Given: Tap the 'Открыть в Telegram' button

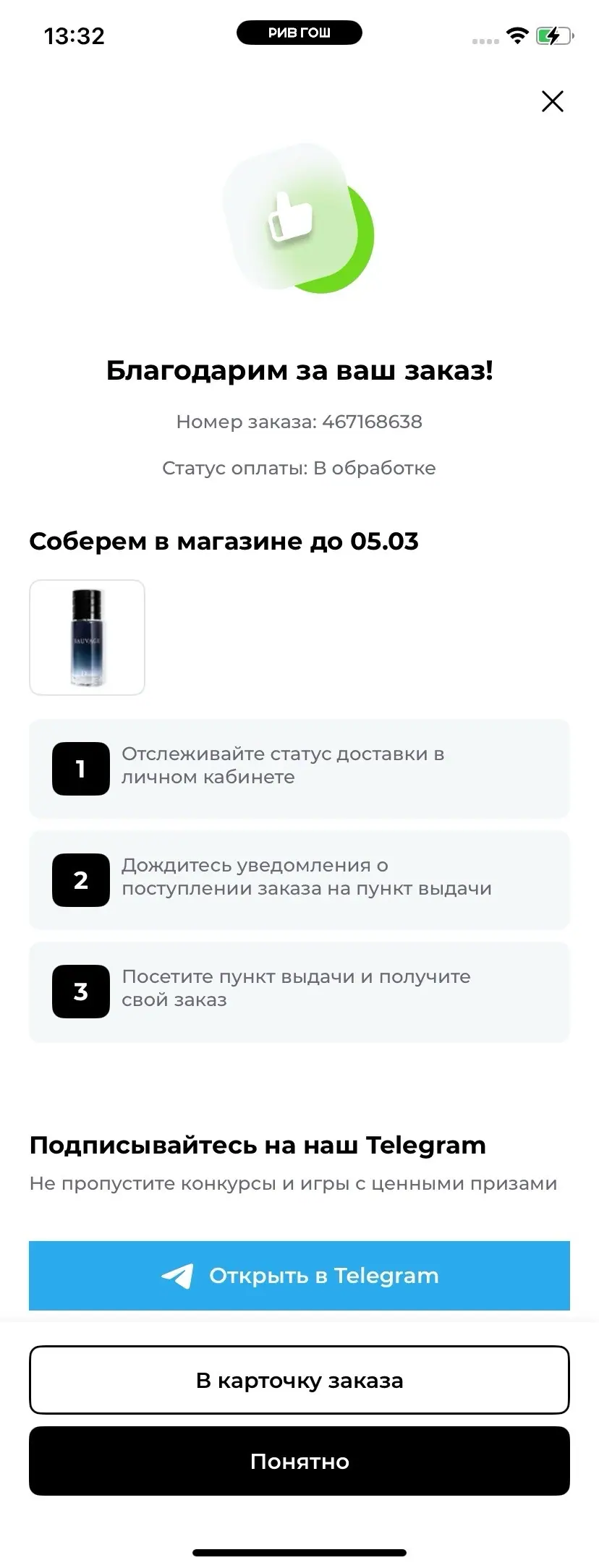Looking at the screenshot, I should [x=299, y=1275].
